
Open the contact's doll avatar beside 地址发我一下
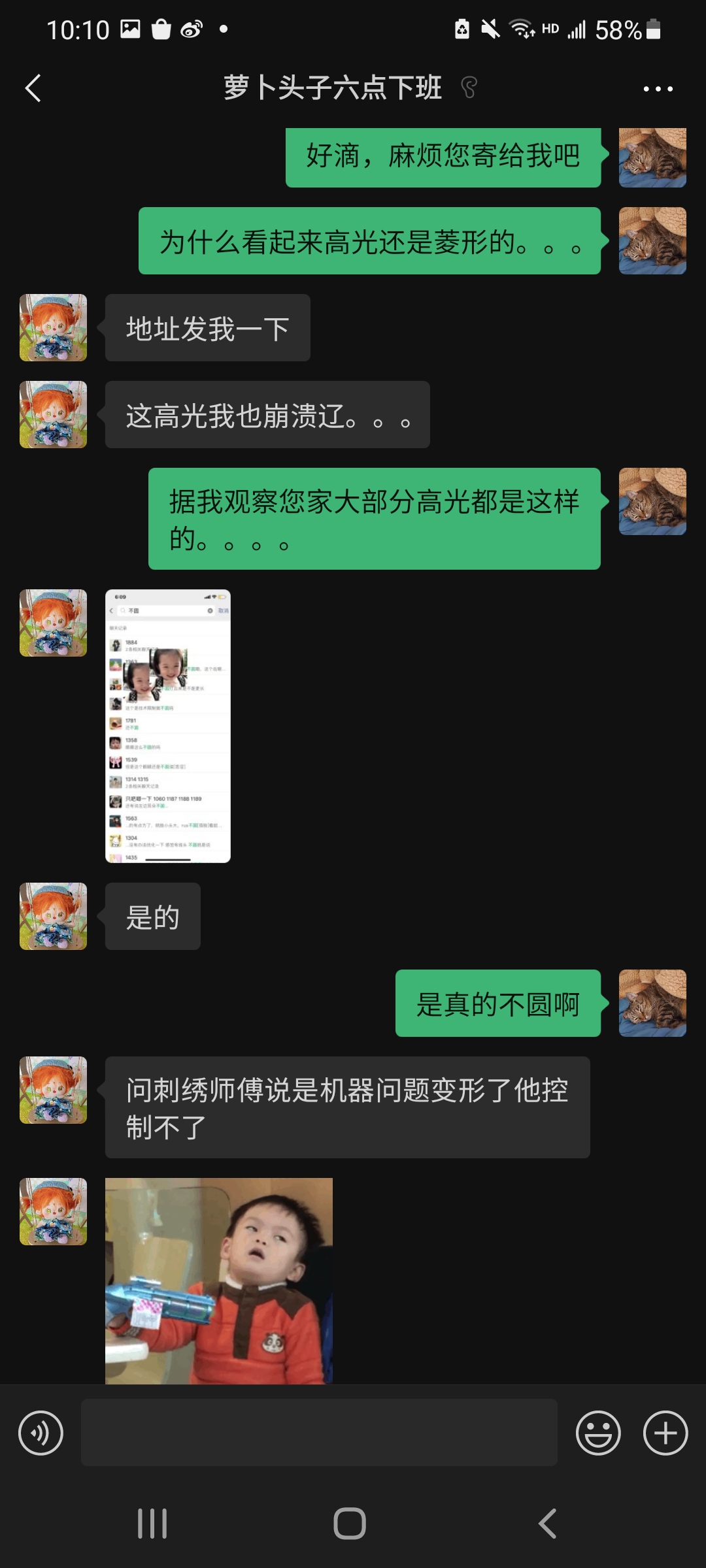pyautogui.click(x=54, y=327)
